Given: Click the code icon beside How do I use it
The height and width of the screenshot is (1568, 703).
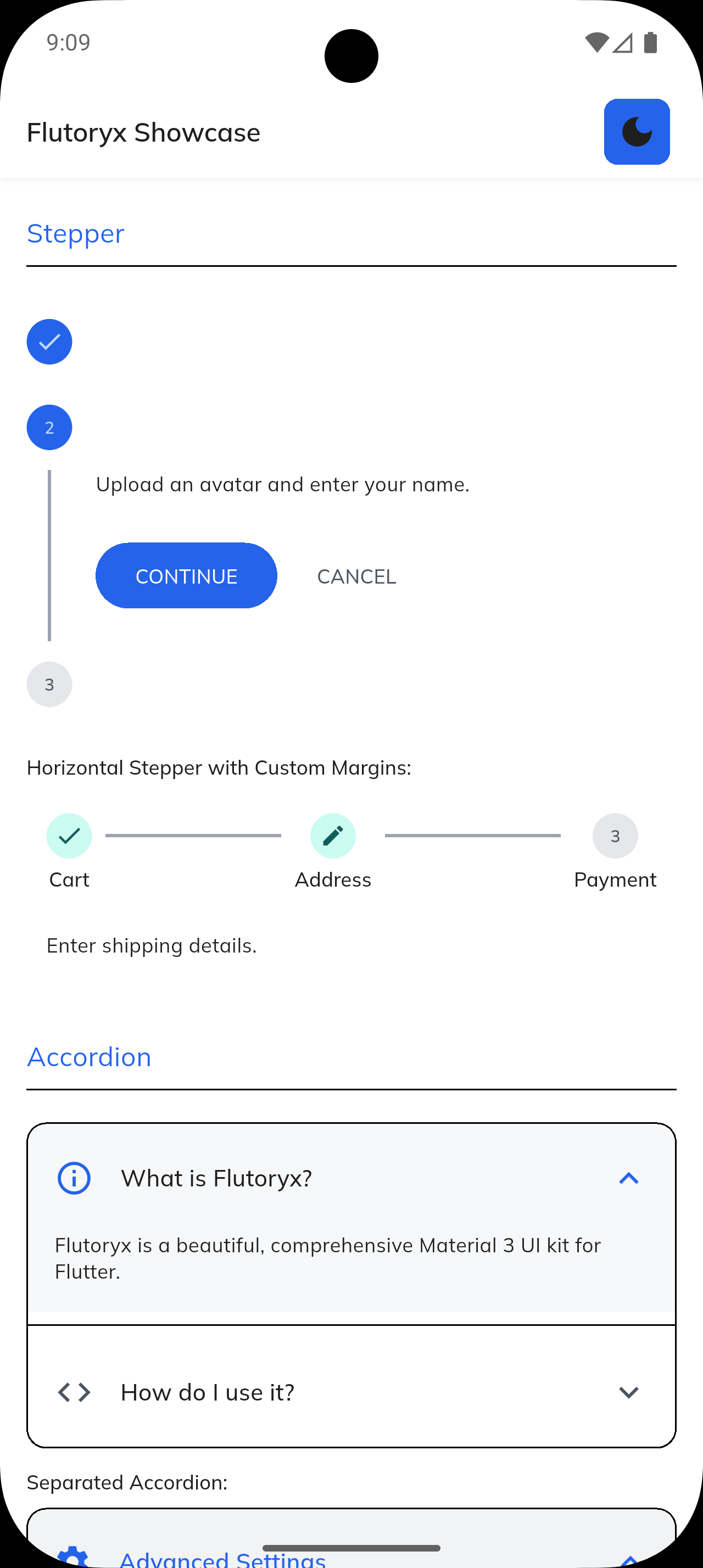Looking at the screenshot, I should pyautogui.click(x=73, y=1392).
